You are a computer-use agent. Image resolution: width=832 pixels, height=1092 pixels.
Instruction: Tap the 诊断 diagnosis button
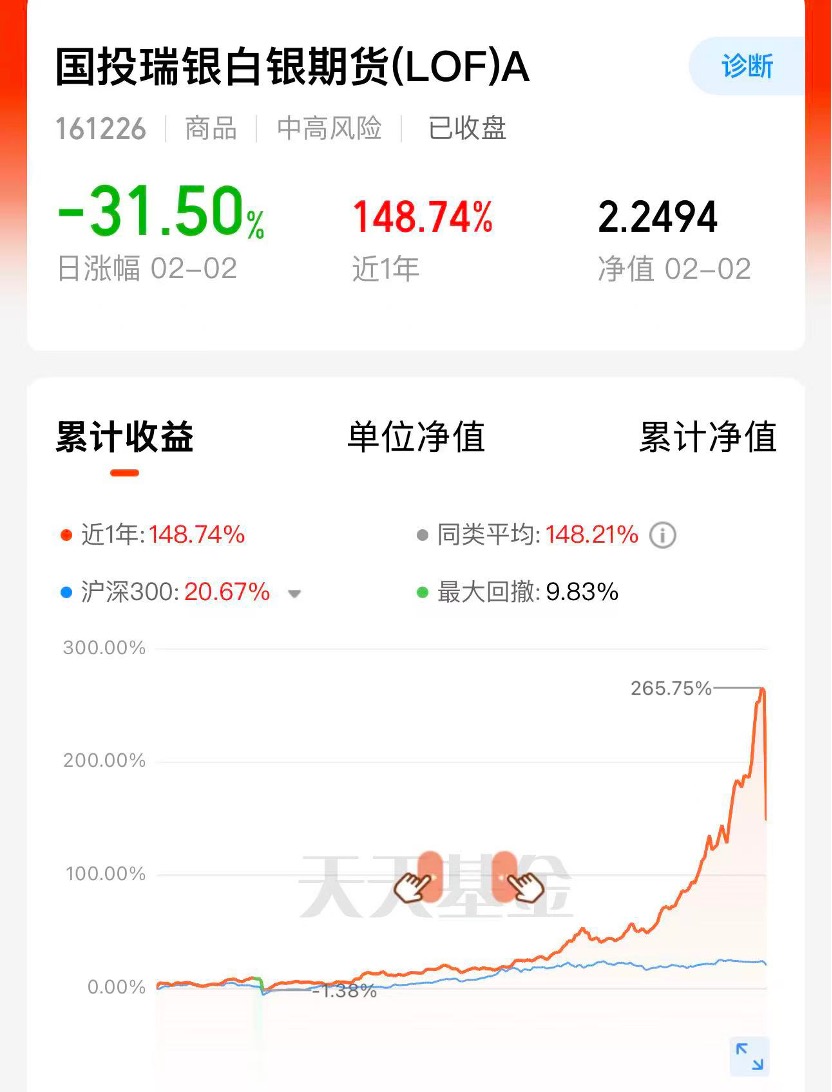coord(746,65)
